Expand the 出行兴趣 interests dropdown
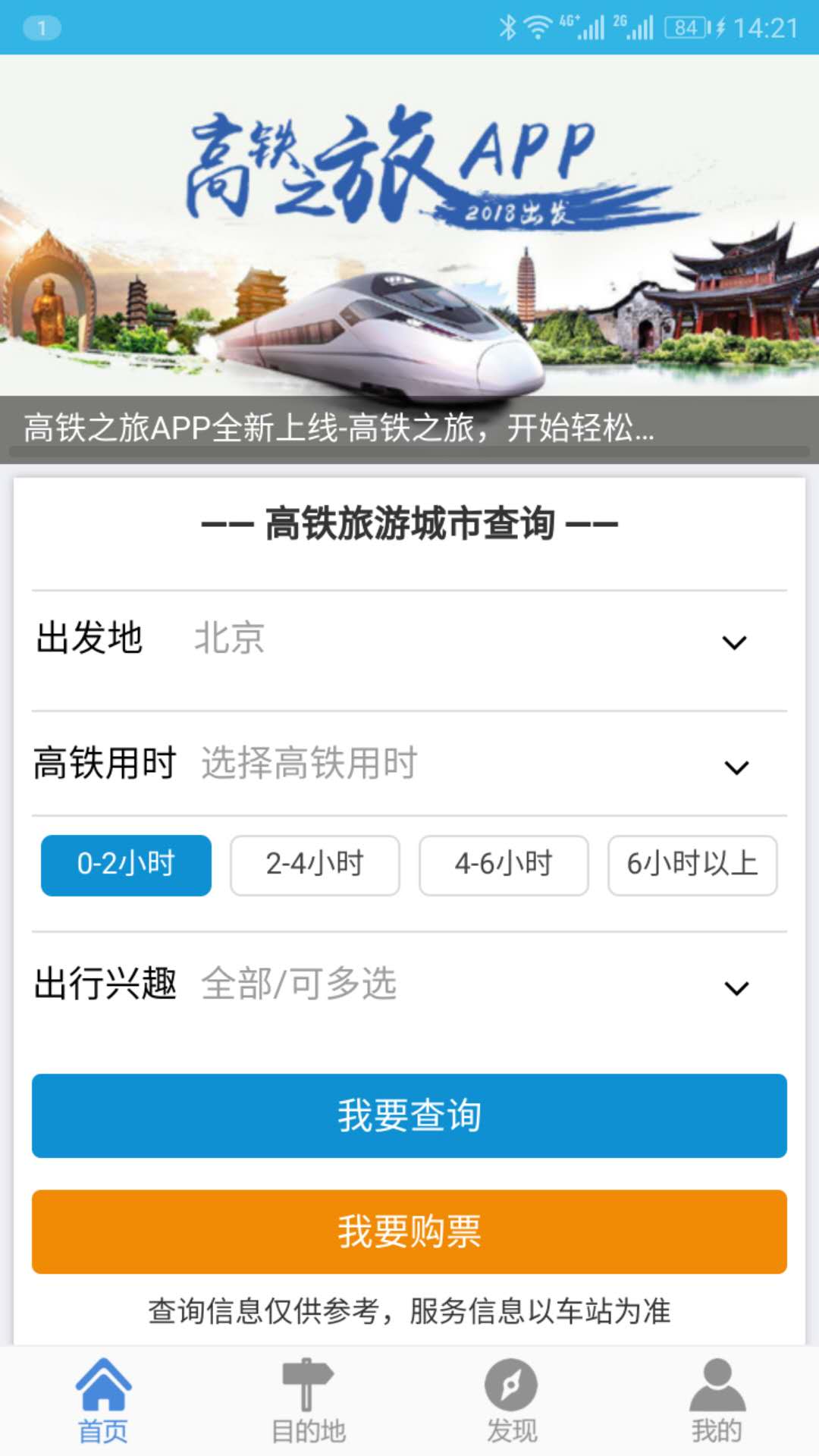 [x=409, y=985]
